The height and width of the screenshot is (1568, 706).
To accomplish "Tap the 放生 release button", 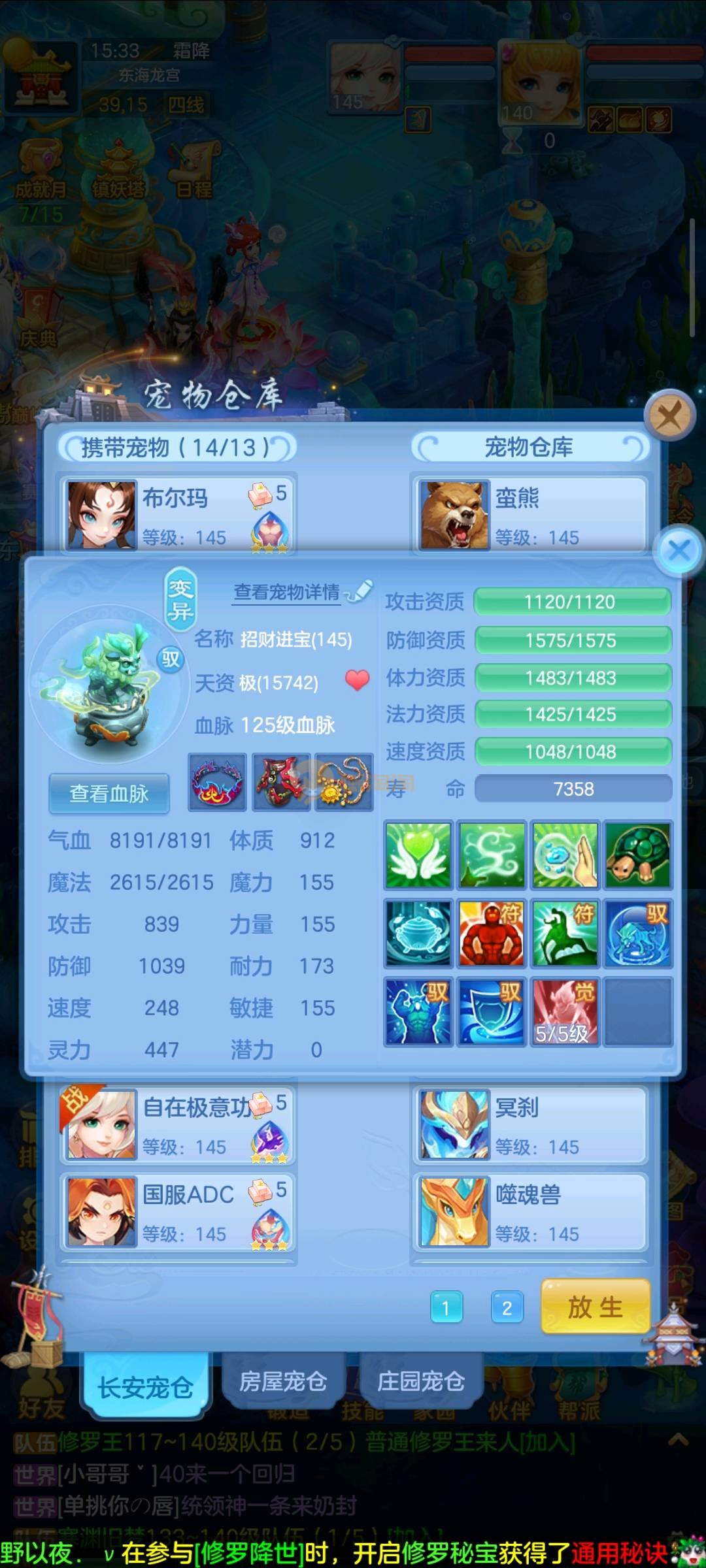I will click(595, 1307).
